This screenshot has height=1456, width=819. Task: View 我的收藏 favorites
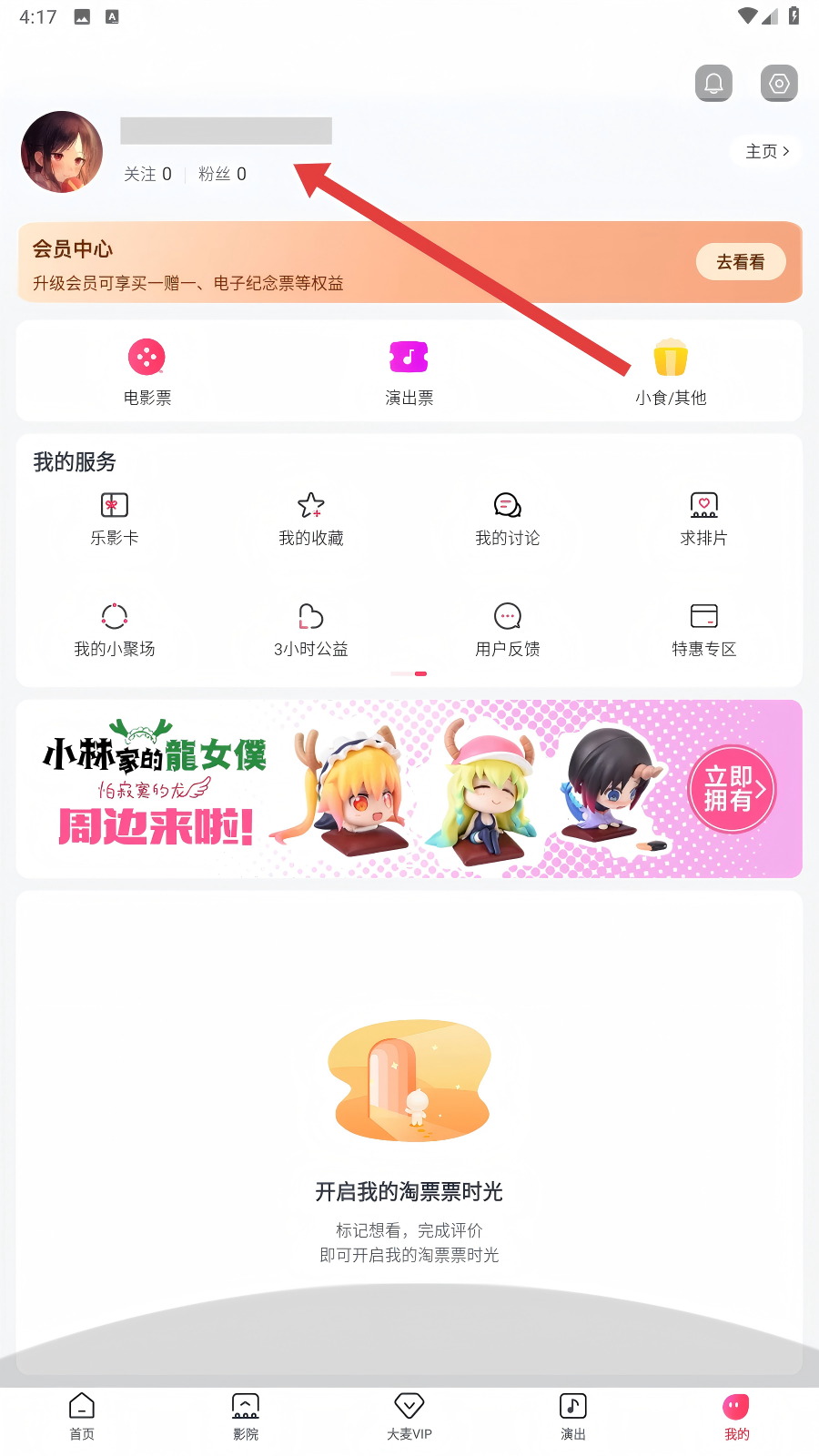[311, 519]
